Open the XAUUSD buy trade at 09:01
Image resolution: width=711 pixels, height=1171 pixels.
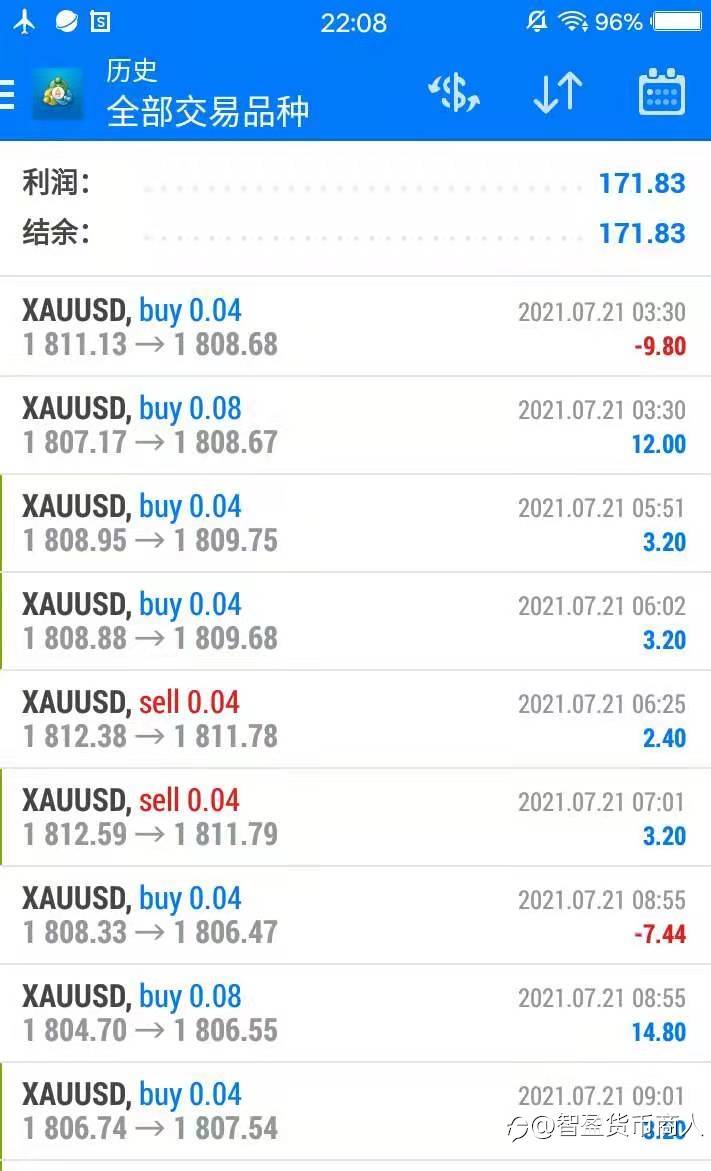(355, 1111)
